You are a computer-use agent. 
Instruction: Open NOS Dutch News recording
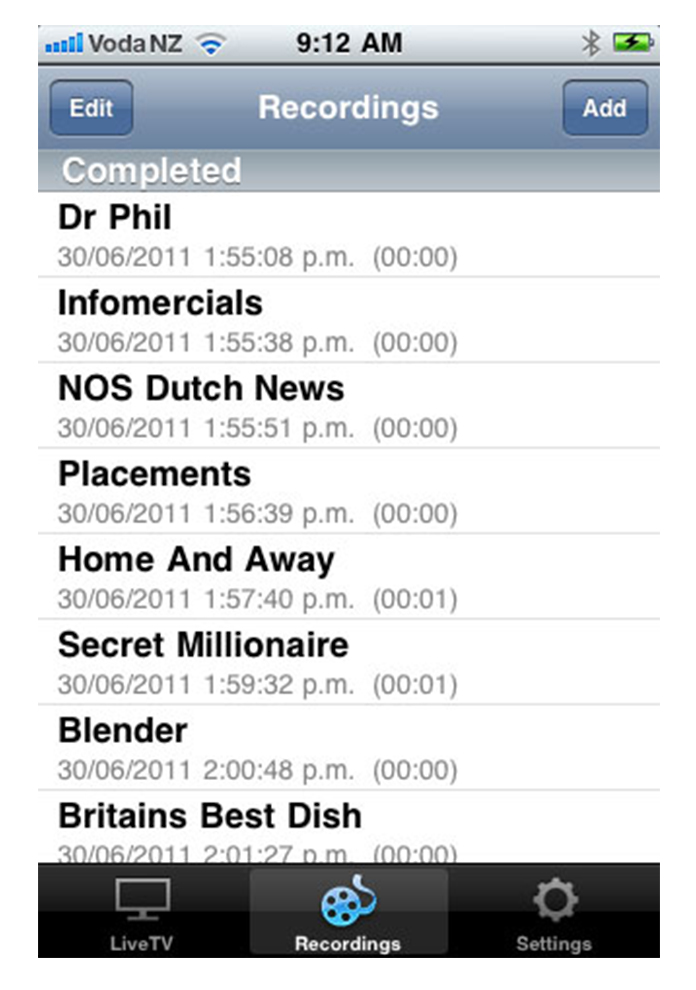click(x=348, y=405)
